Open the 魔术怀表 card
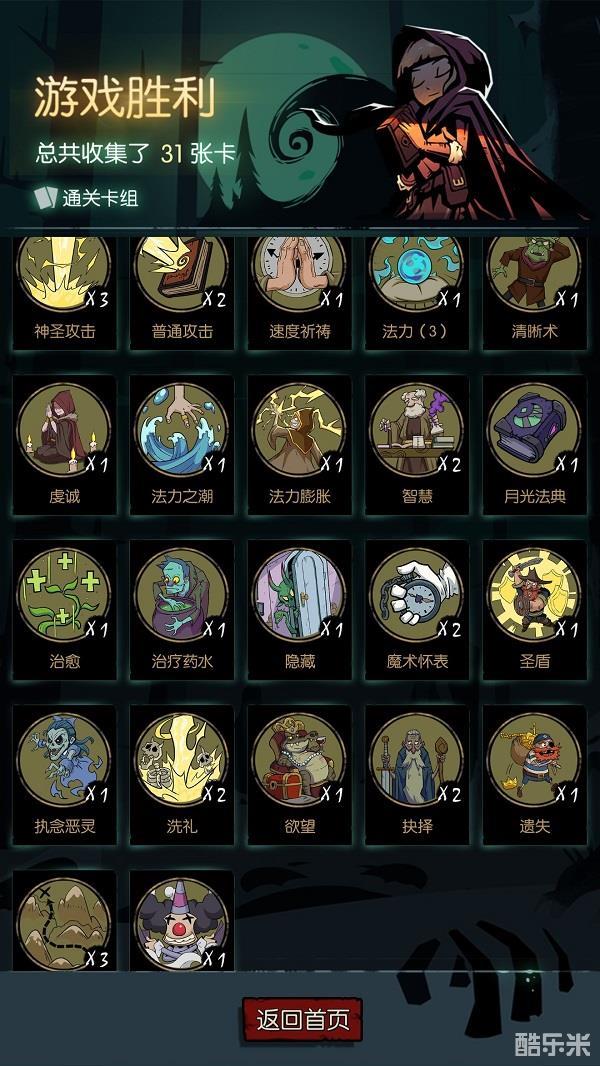Image resolution: width=600 pixels, height=1066 pixels. coord(416,595)
